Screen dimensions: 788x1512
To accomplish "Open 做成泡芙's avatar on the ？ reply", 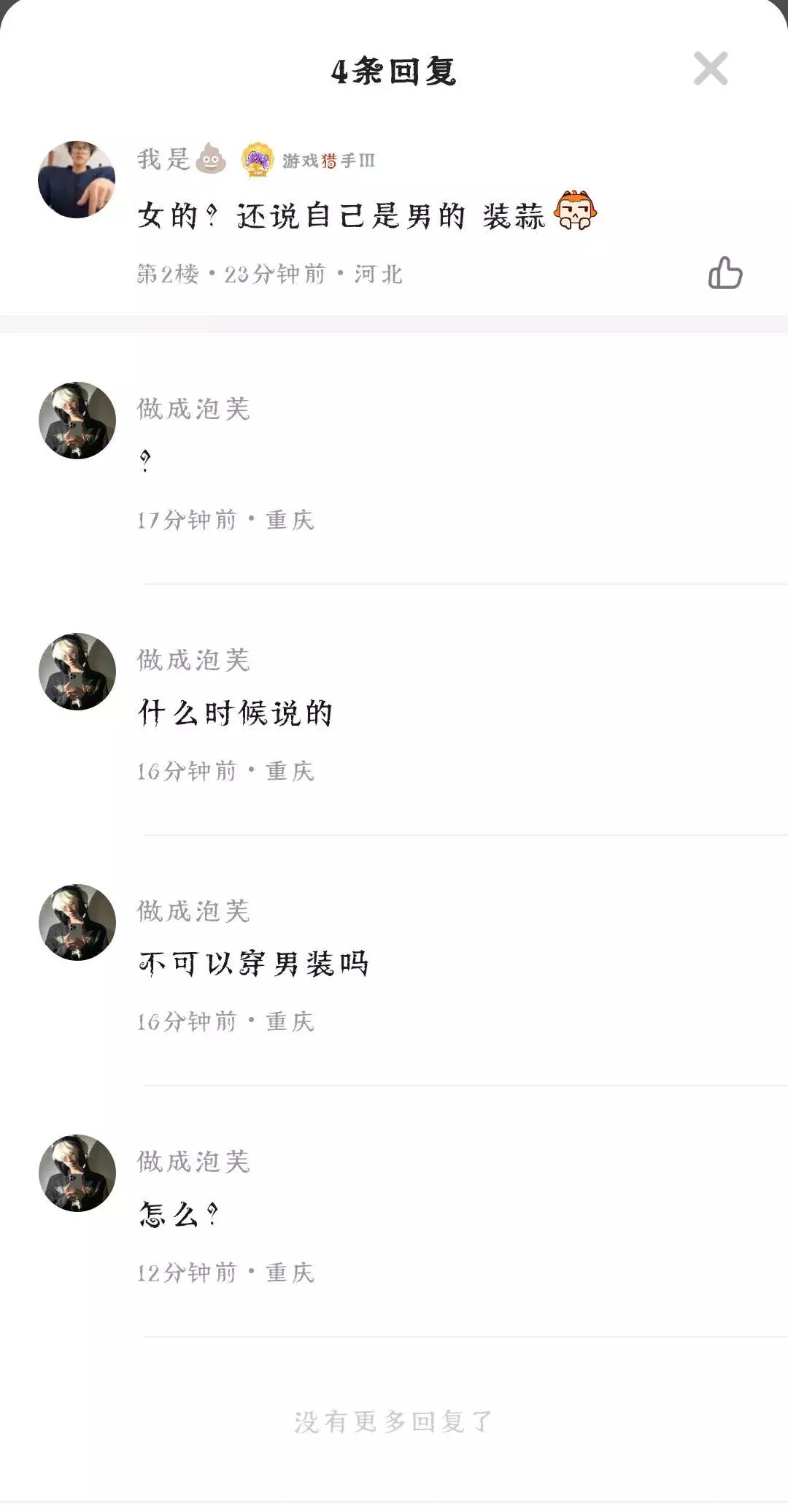I will point(77,421).
